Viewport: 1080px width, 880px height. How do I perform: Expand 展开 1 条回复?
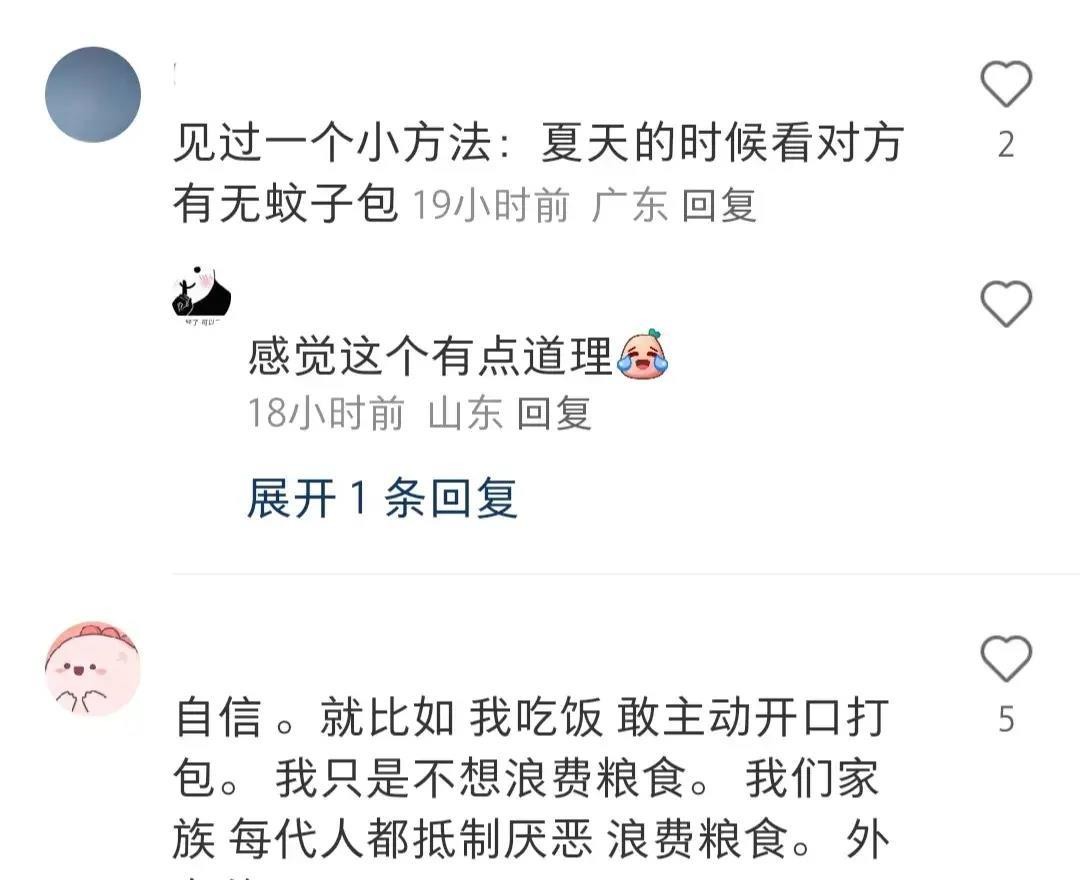[x=382, y=498]
